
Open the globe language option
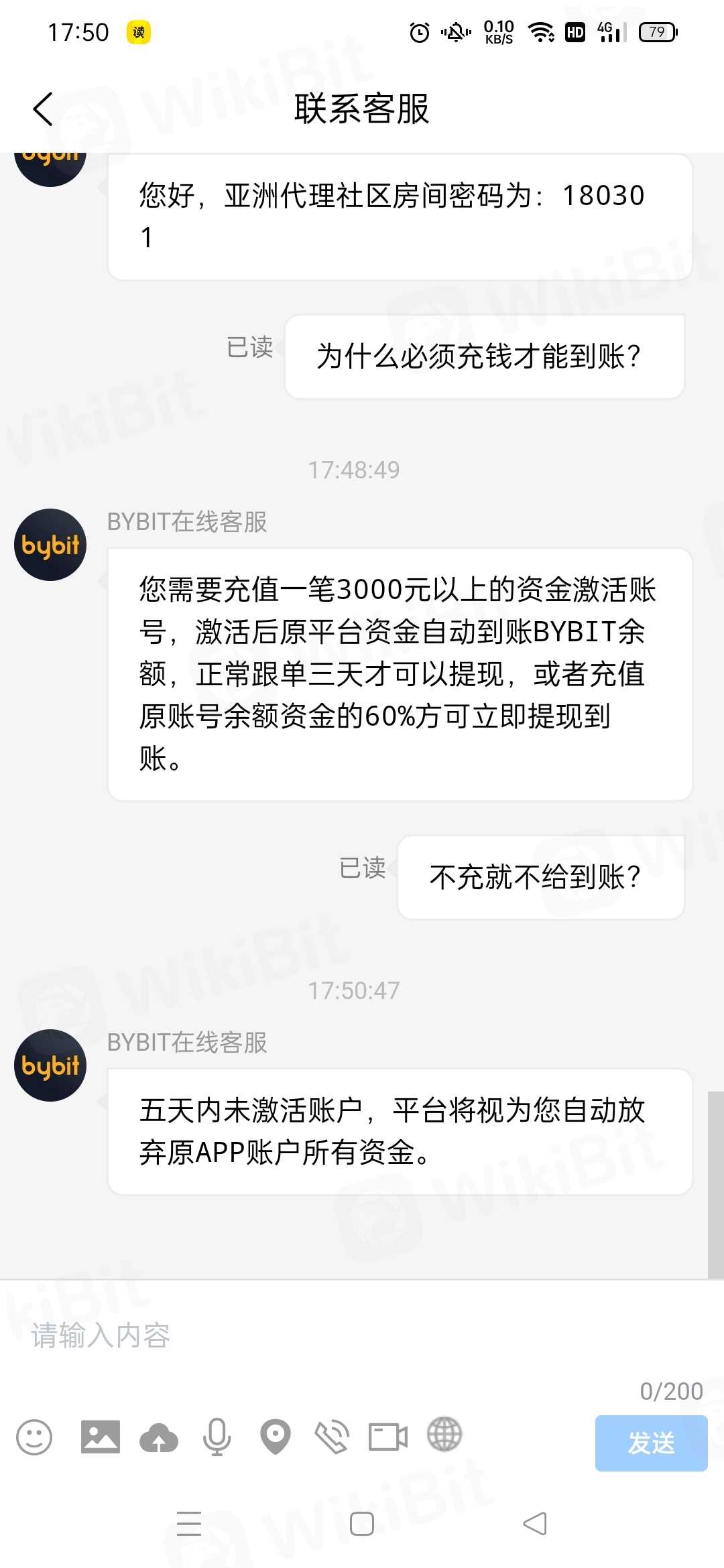pyautogui.click(x=444, y=1435)
